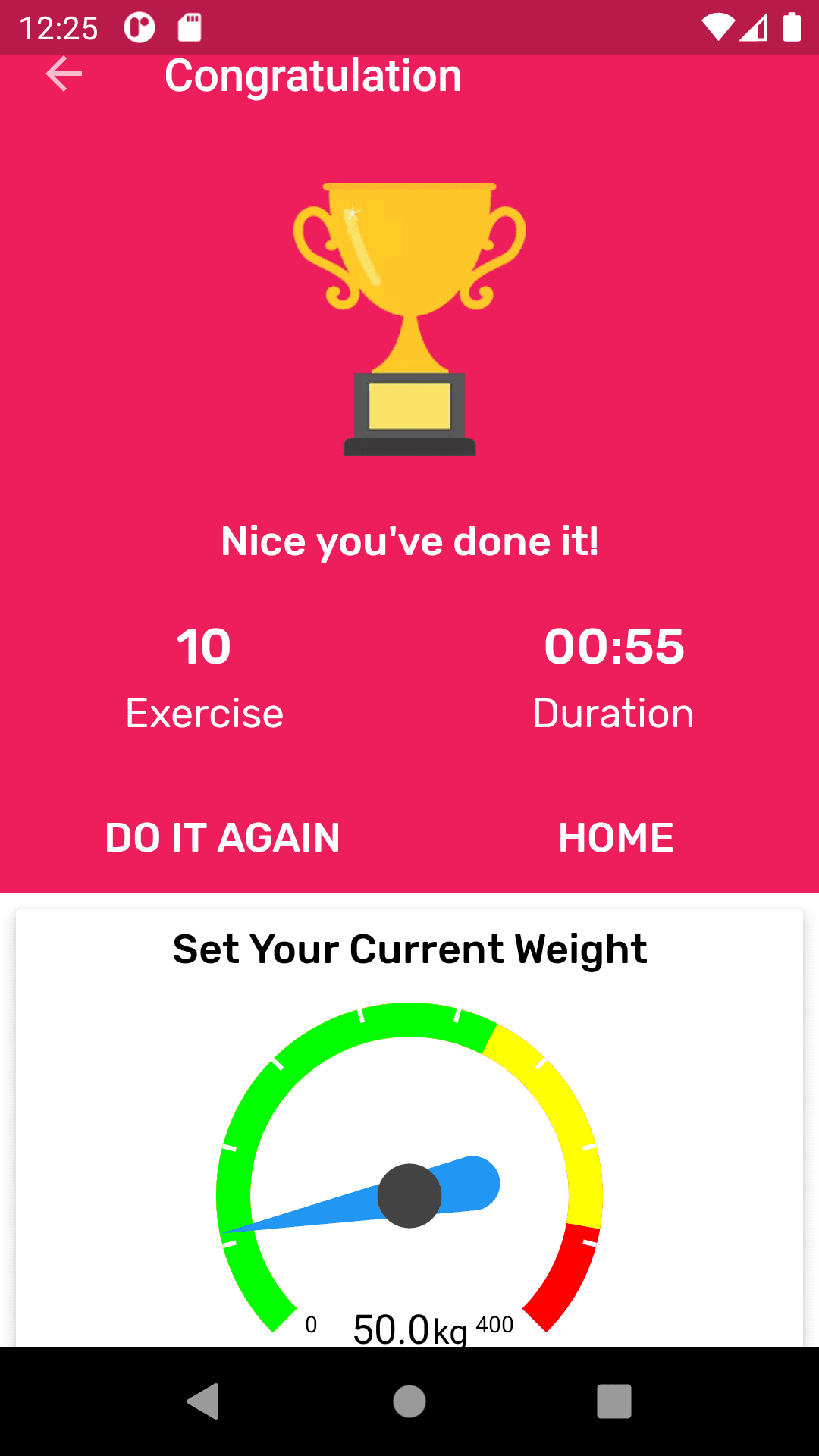Tap the dark center knob of the weight gauge
Image resolution: width=819 pixels, height=1456 pixels.
pos(409,1194)
